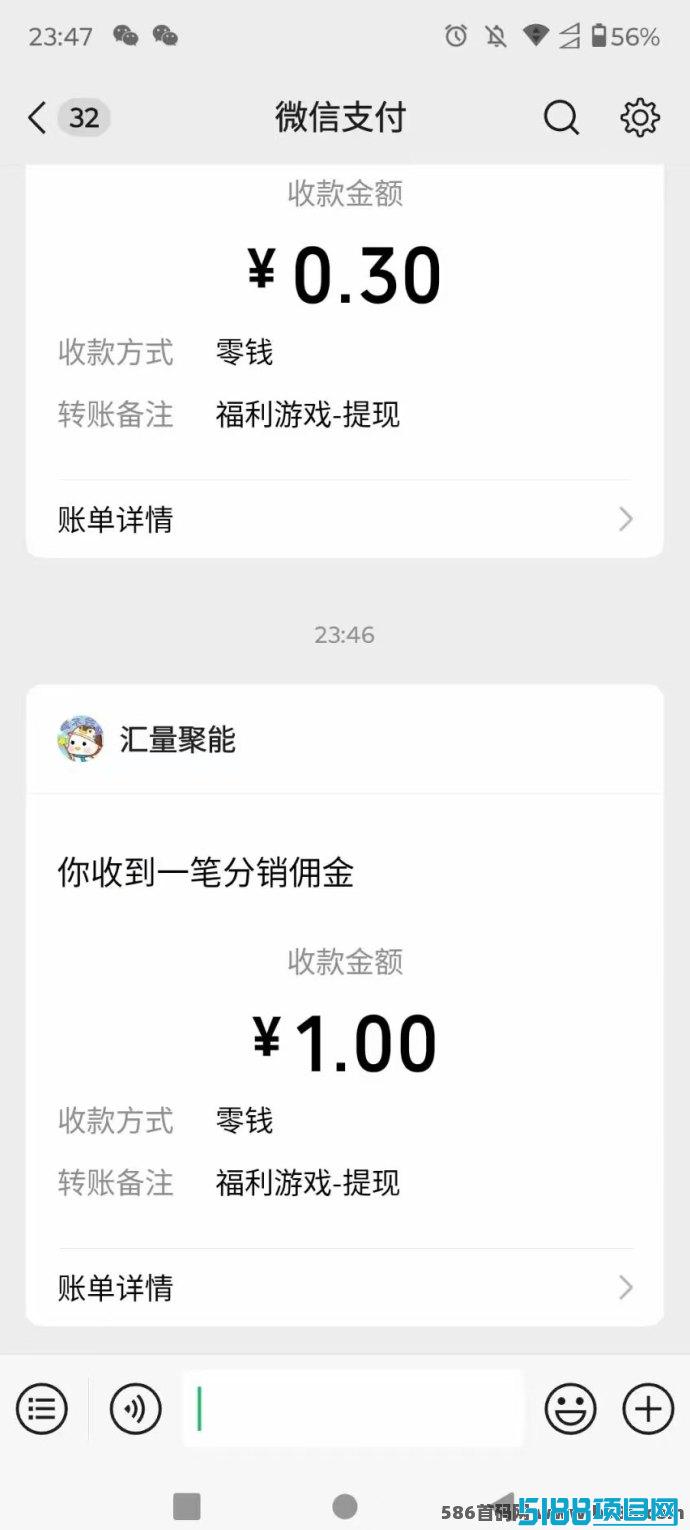Switch to voice input mode
The image size is (690, 1530).
[x=135, y=1409]
